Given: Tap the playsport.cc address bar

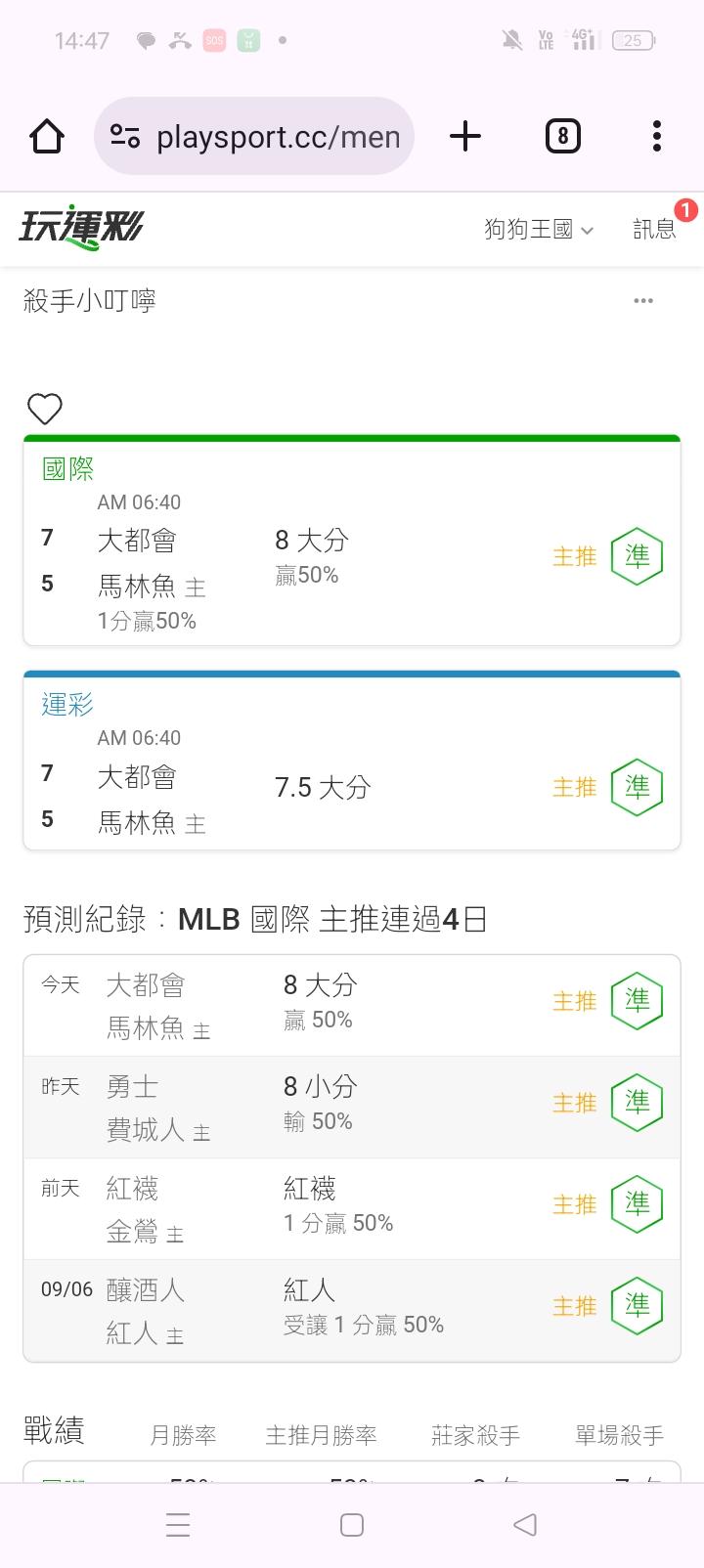Looking at the screenshot, I should (x=254, y=136).
